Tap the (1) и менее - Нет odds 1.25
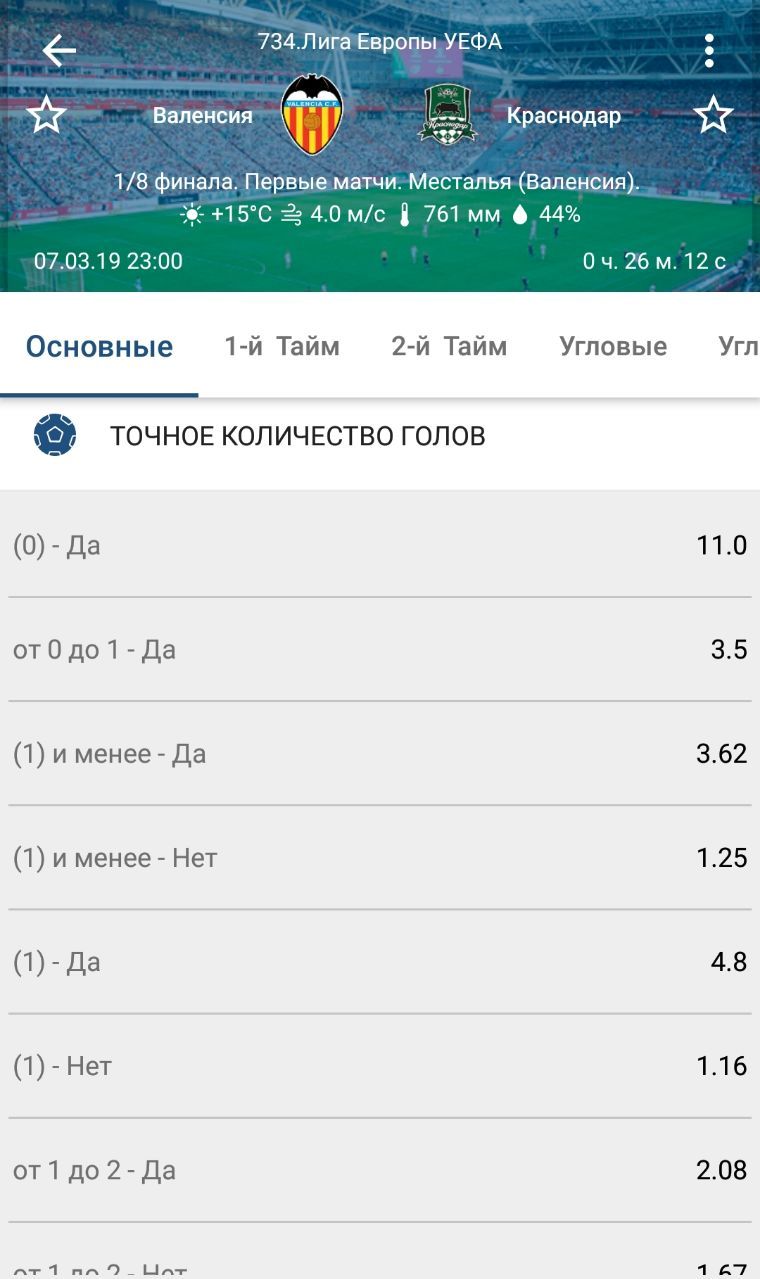 [x=380, y=857]
